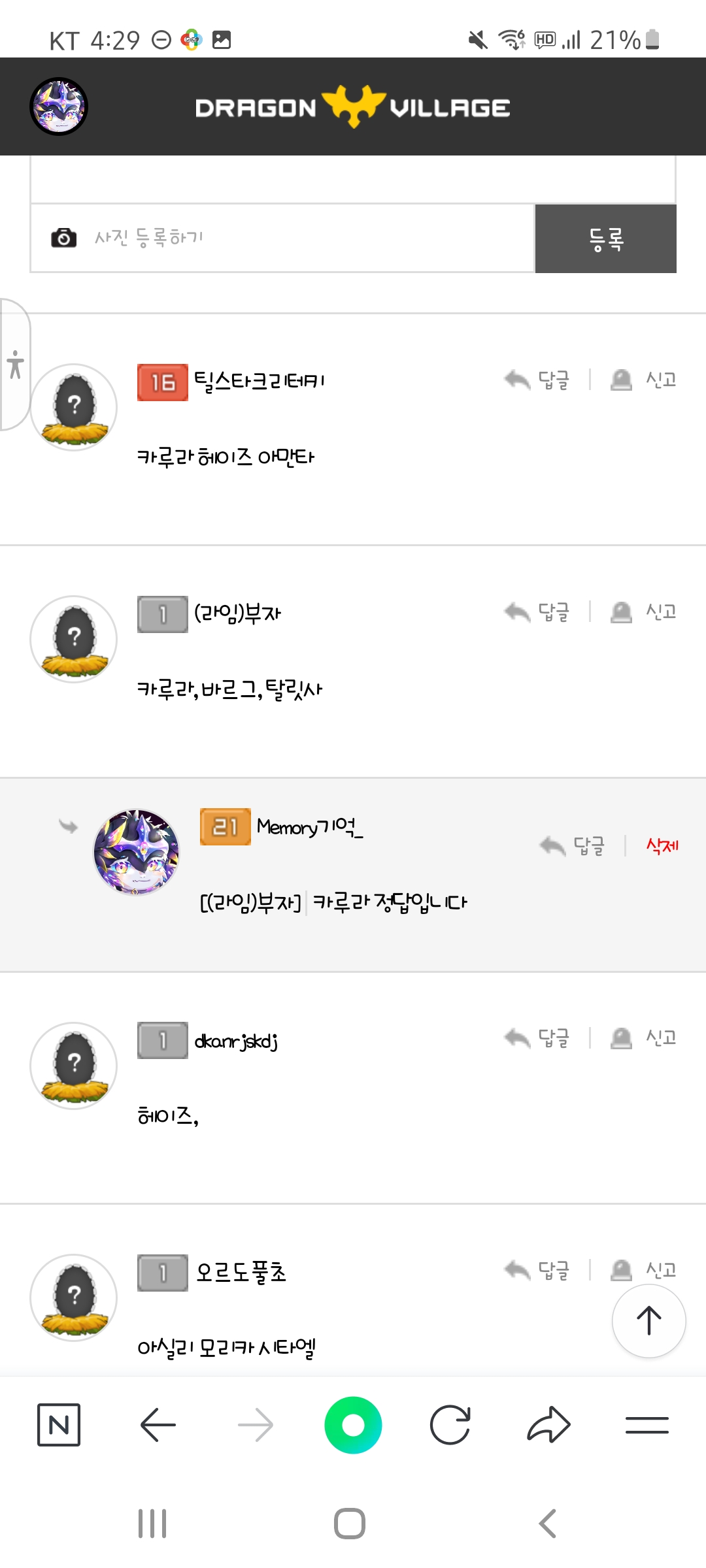Open the Dragon Village home logo
Screen dimensions: 706x1568
353,107
